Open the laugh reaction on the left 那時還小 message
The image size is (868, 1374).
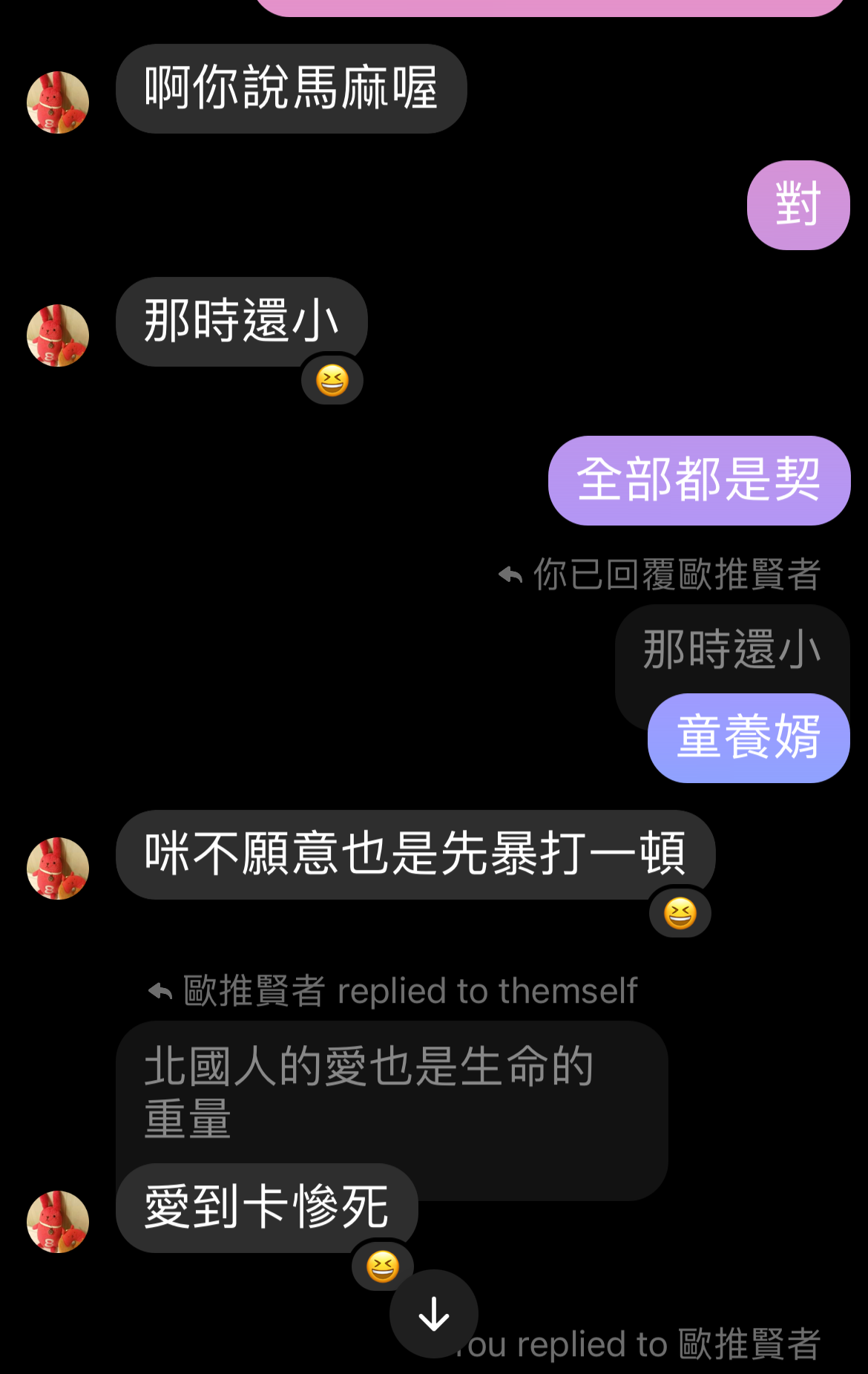[332, 381]
